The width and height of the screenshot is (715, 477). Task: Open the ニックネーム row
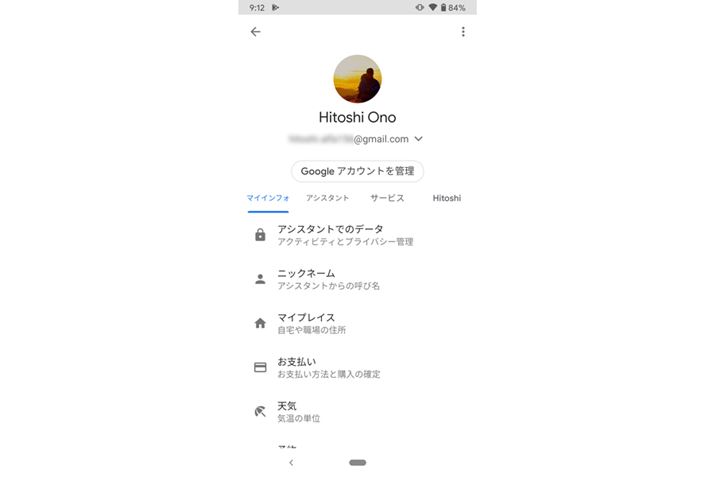tap(328, 279)
